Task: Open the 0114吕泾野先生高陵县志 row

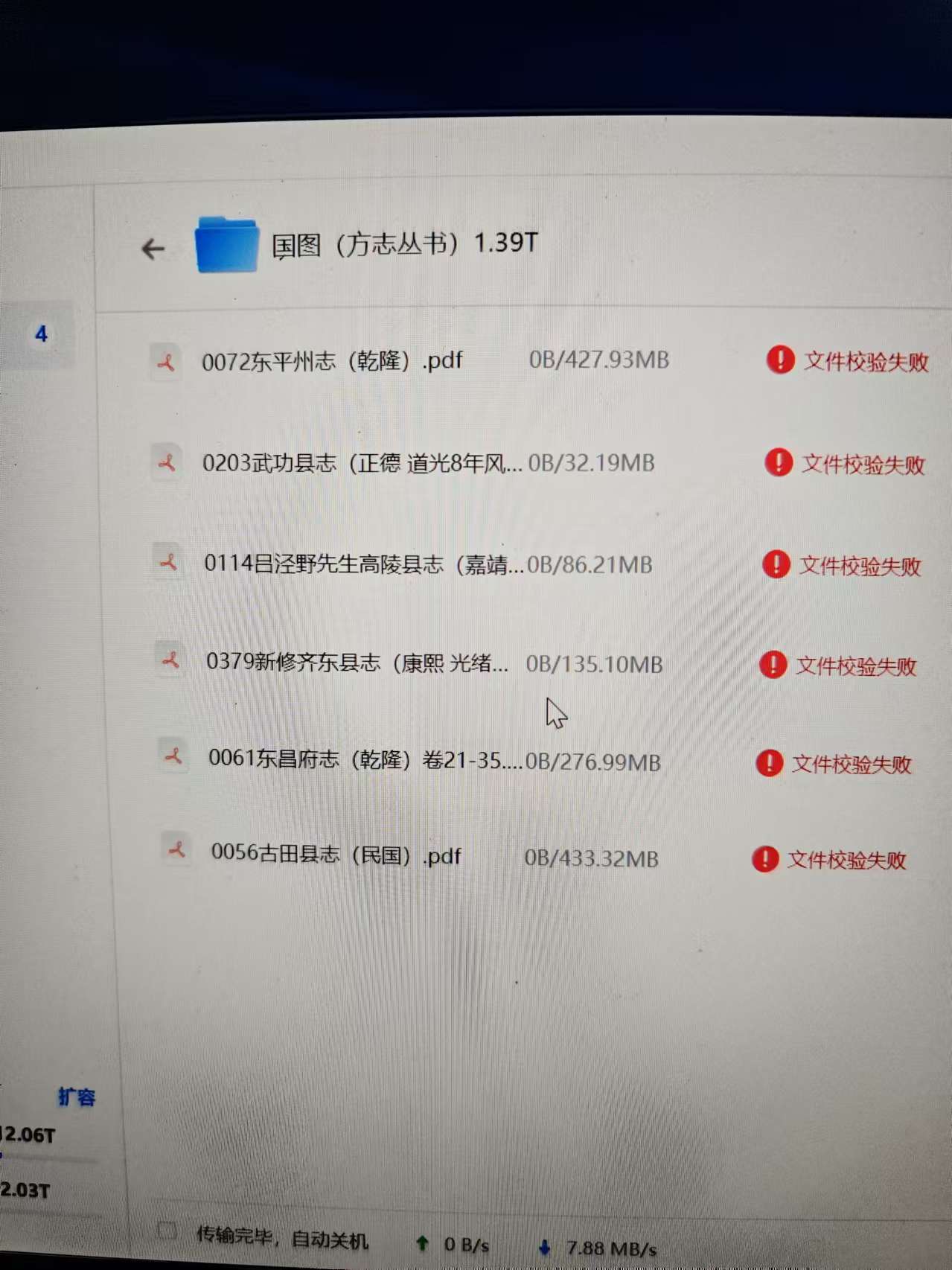Action: click(363, 564)
